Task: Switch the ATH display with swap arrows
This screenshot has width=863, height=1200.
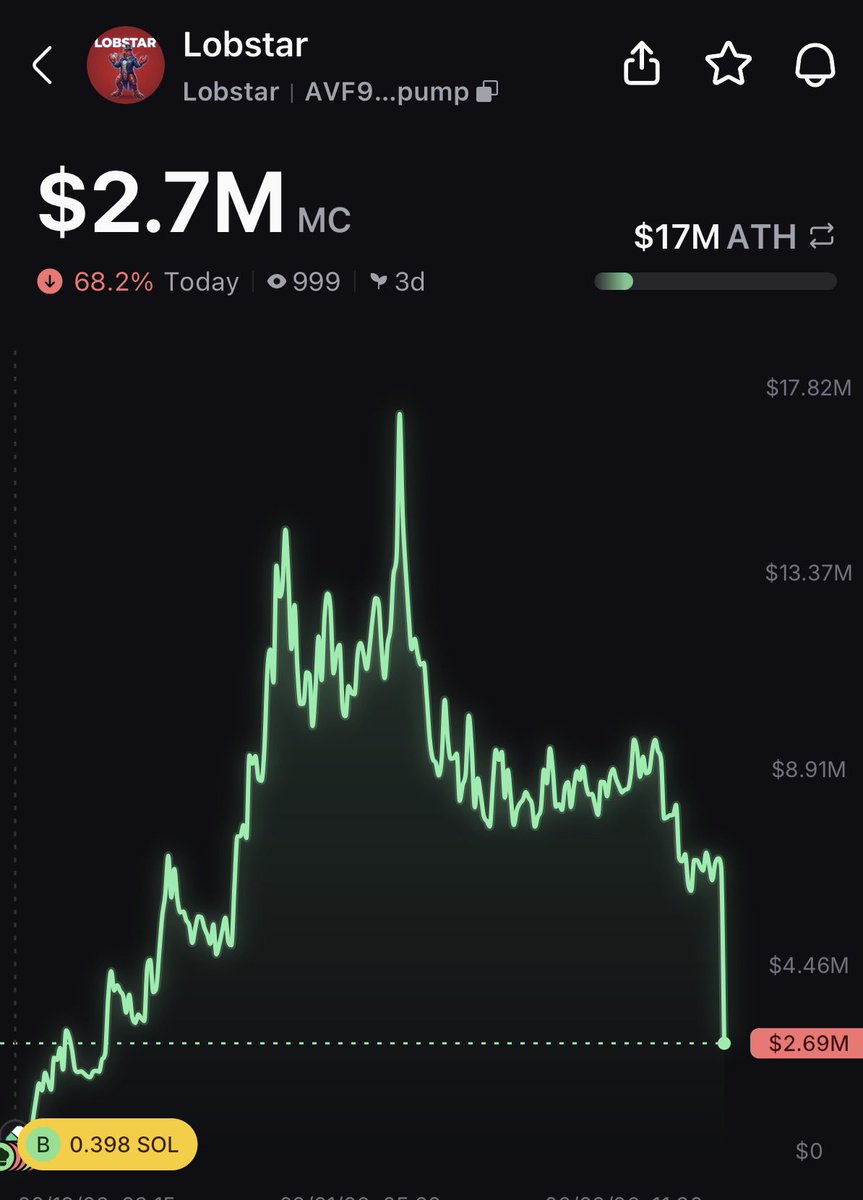Action: (821, 237)
